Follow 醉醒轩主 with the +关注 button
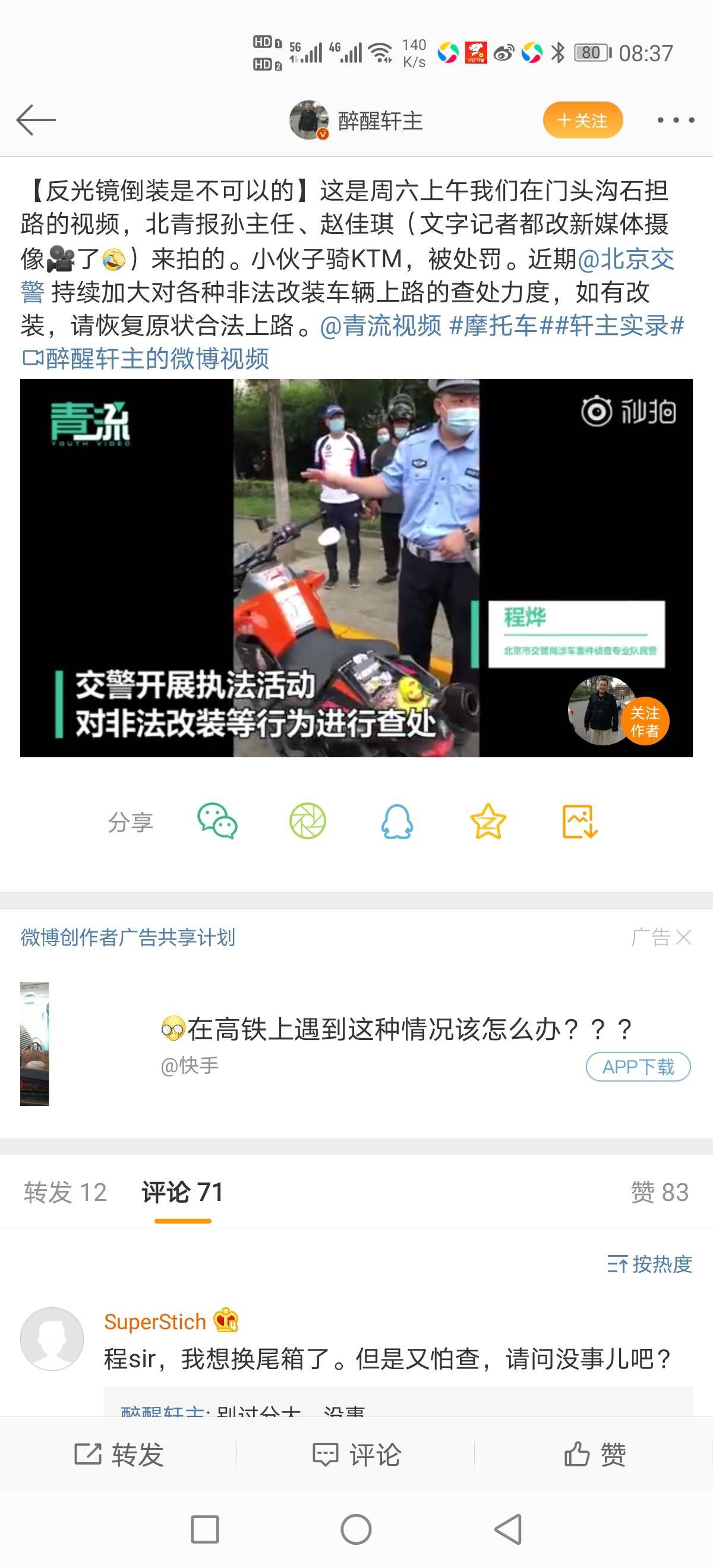The image size is (713, 1568). click(582, 120)
